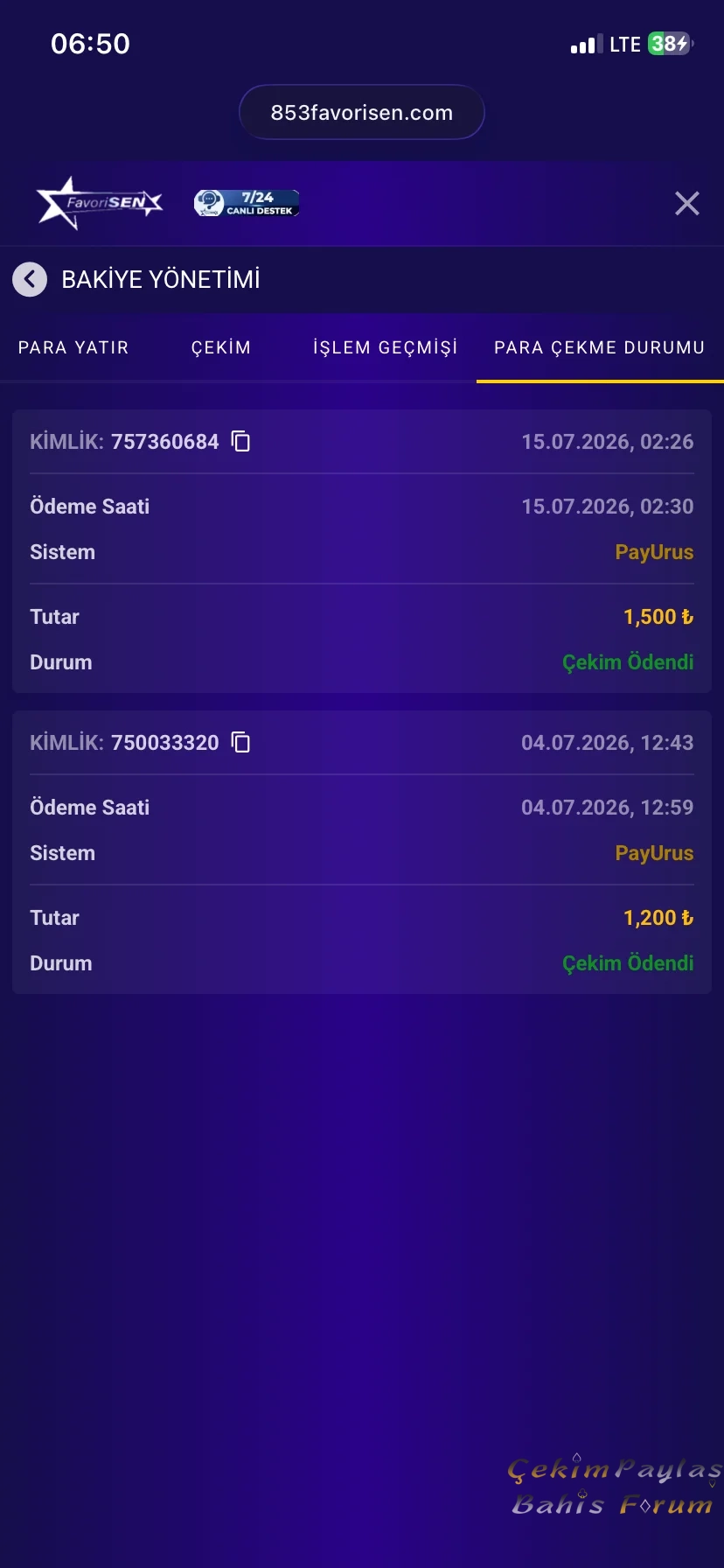Copy the ID 757360684
The image size is (724, 1568).
tap(240, 441)
